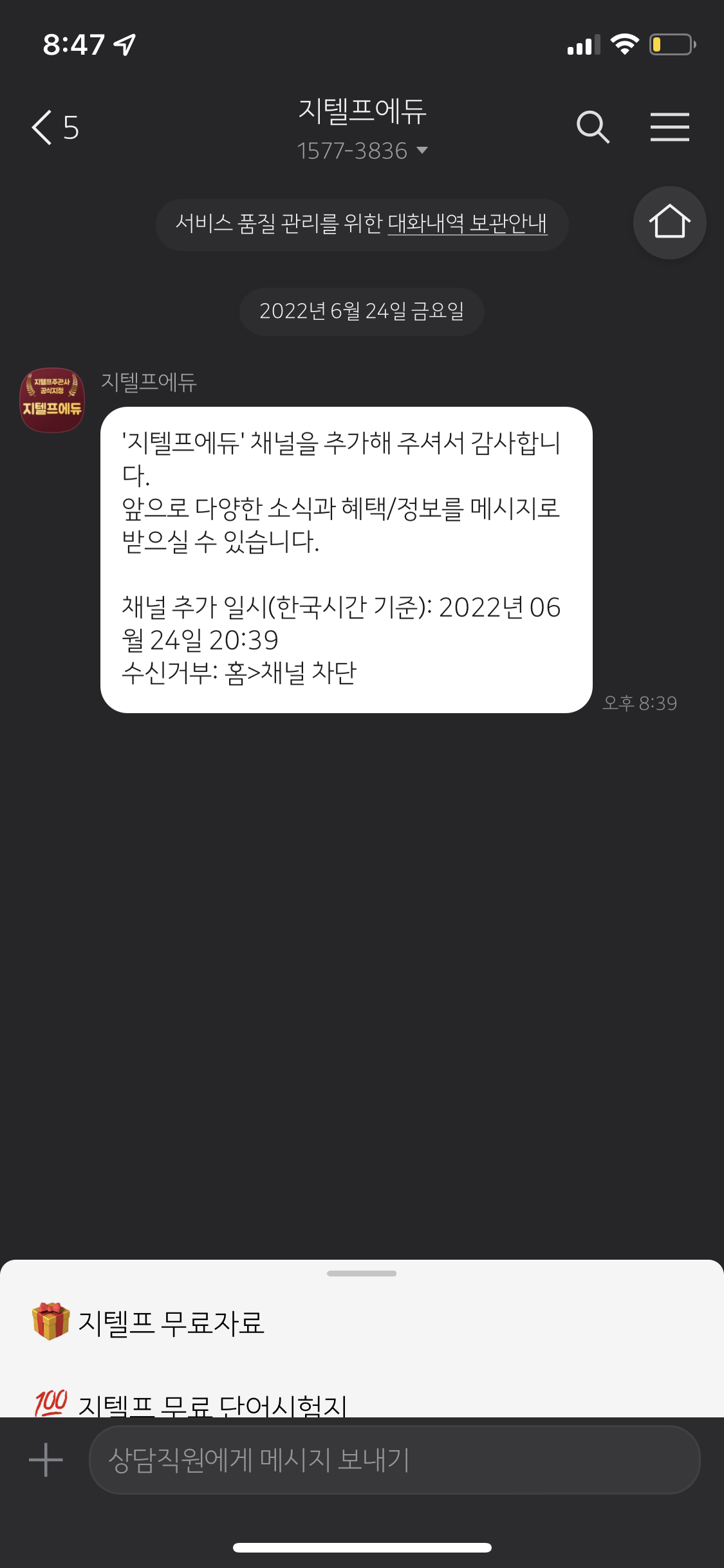Focus the 상담직원에게 메시지 보내기 field

coord(394,1460)
